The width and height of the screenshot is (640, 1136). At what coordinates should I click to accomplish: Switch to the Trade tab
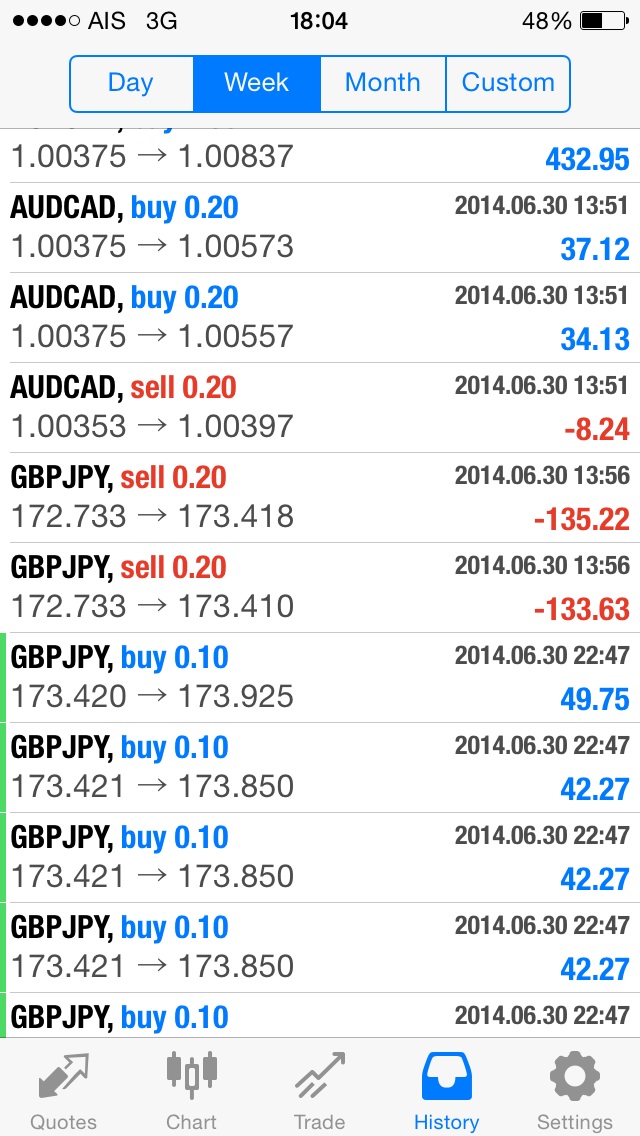click(319, 1090)
